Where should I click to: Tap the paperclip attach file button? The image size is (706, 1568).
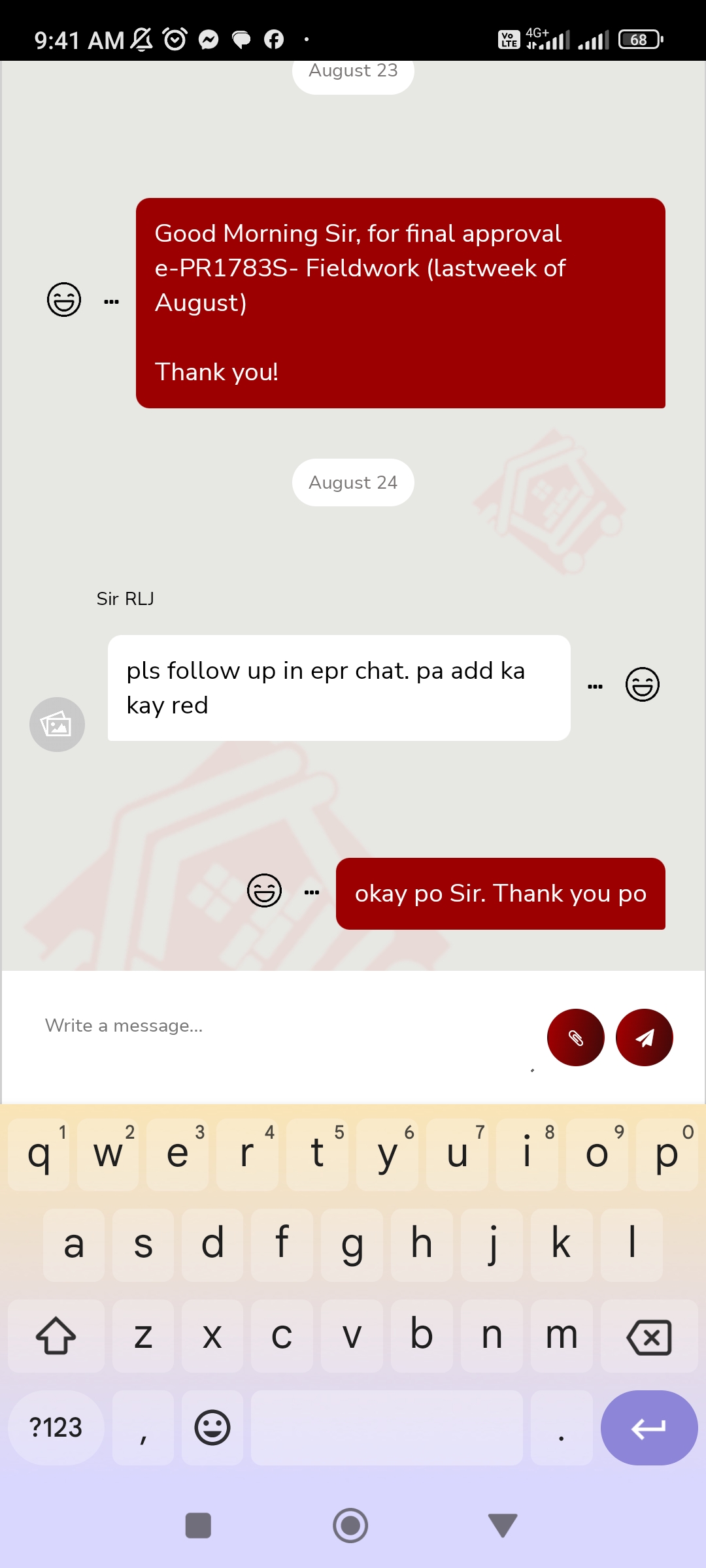(x=575, y=1037)
